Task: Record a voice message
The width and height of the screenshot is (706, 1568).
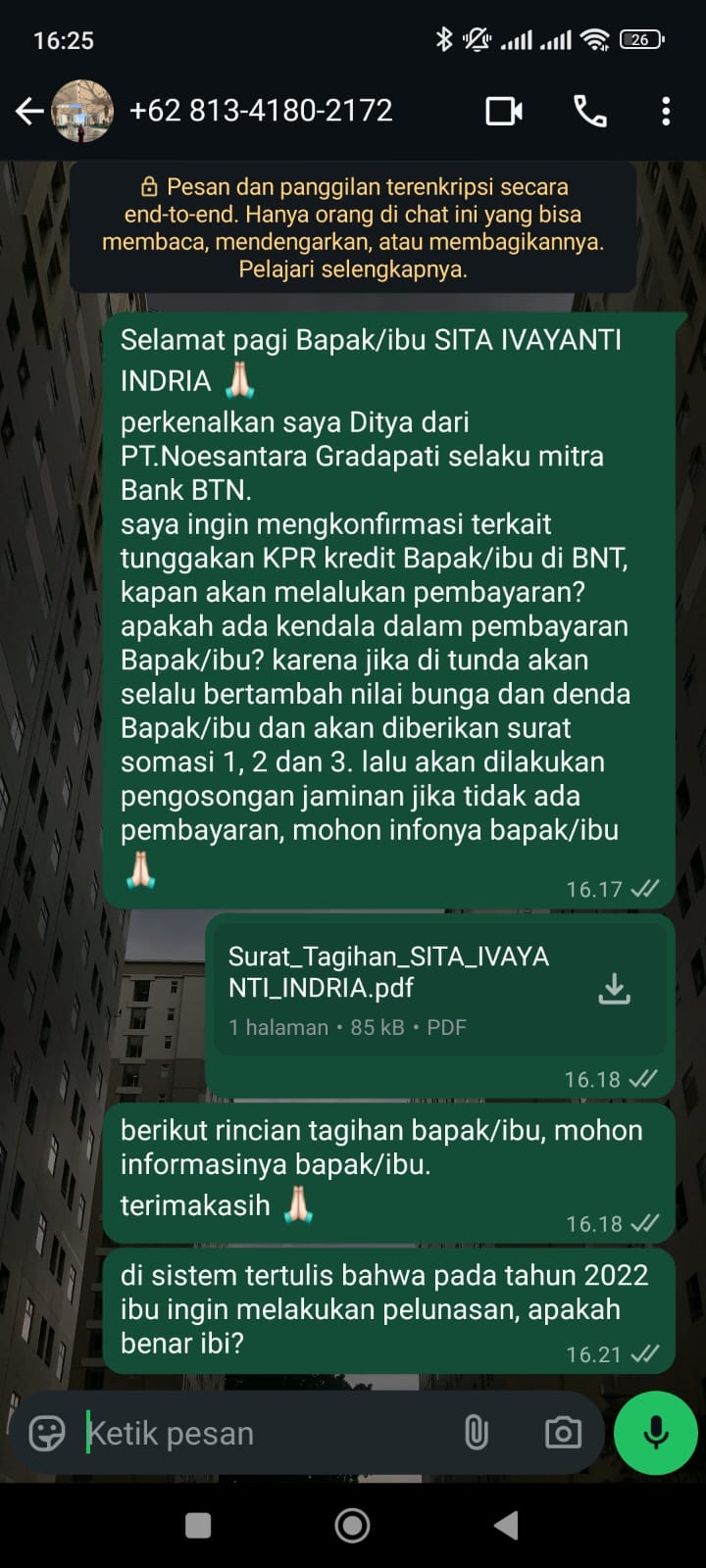Action: pyautogui.click(x=655, y=1433)
